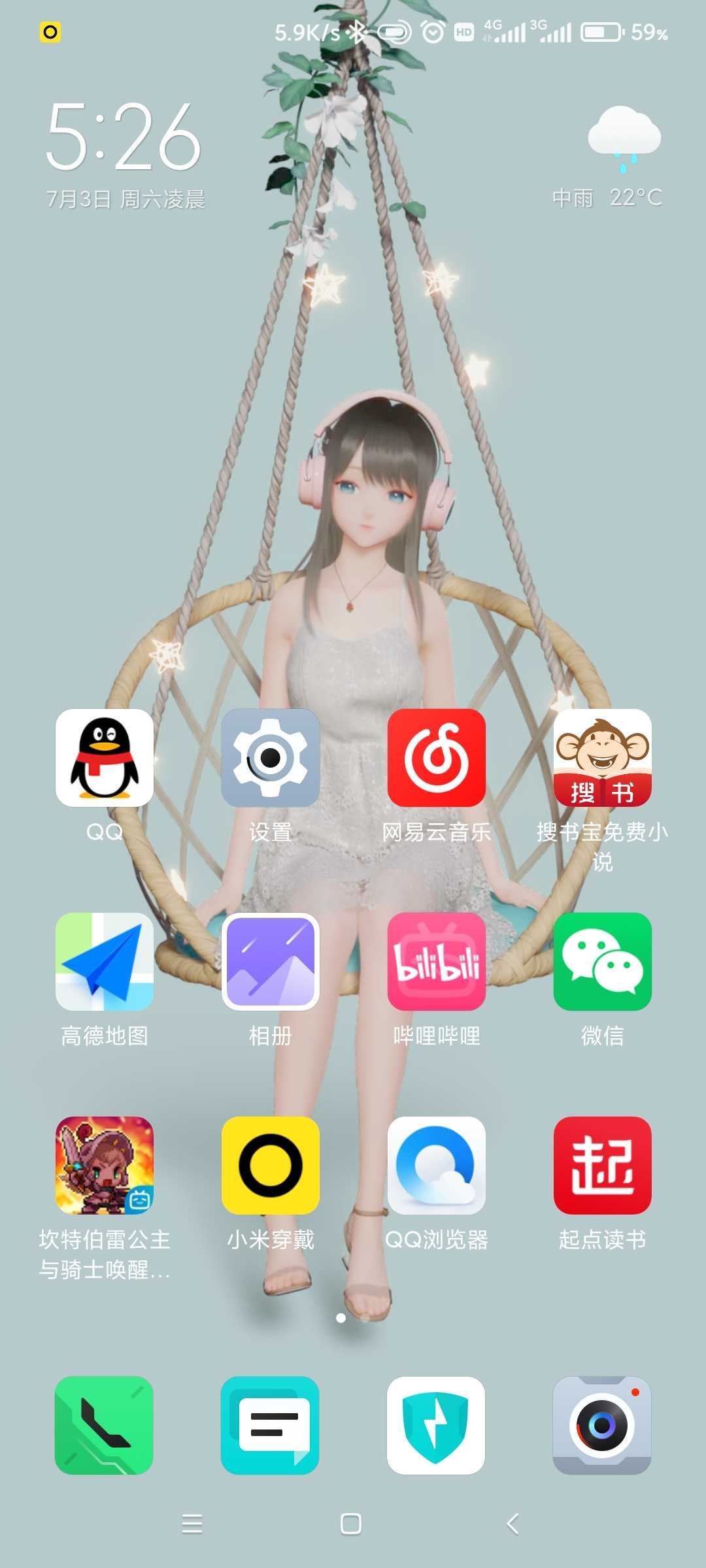Tap the recent apps navigation button
This screenshot has width=706, height=1568.
tap(192, 1524)
